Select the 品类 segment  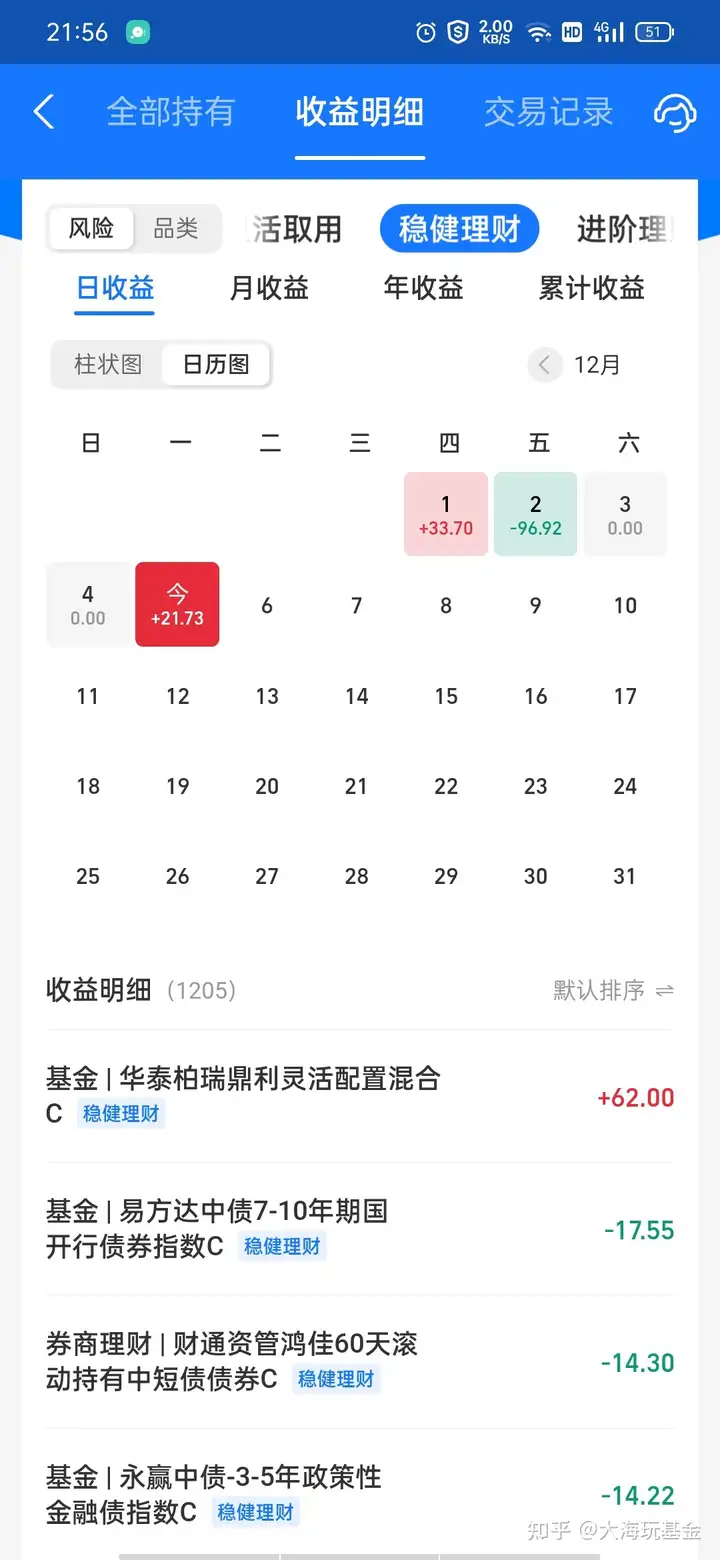(x=176, y=229)
